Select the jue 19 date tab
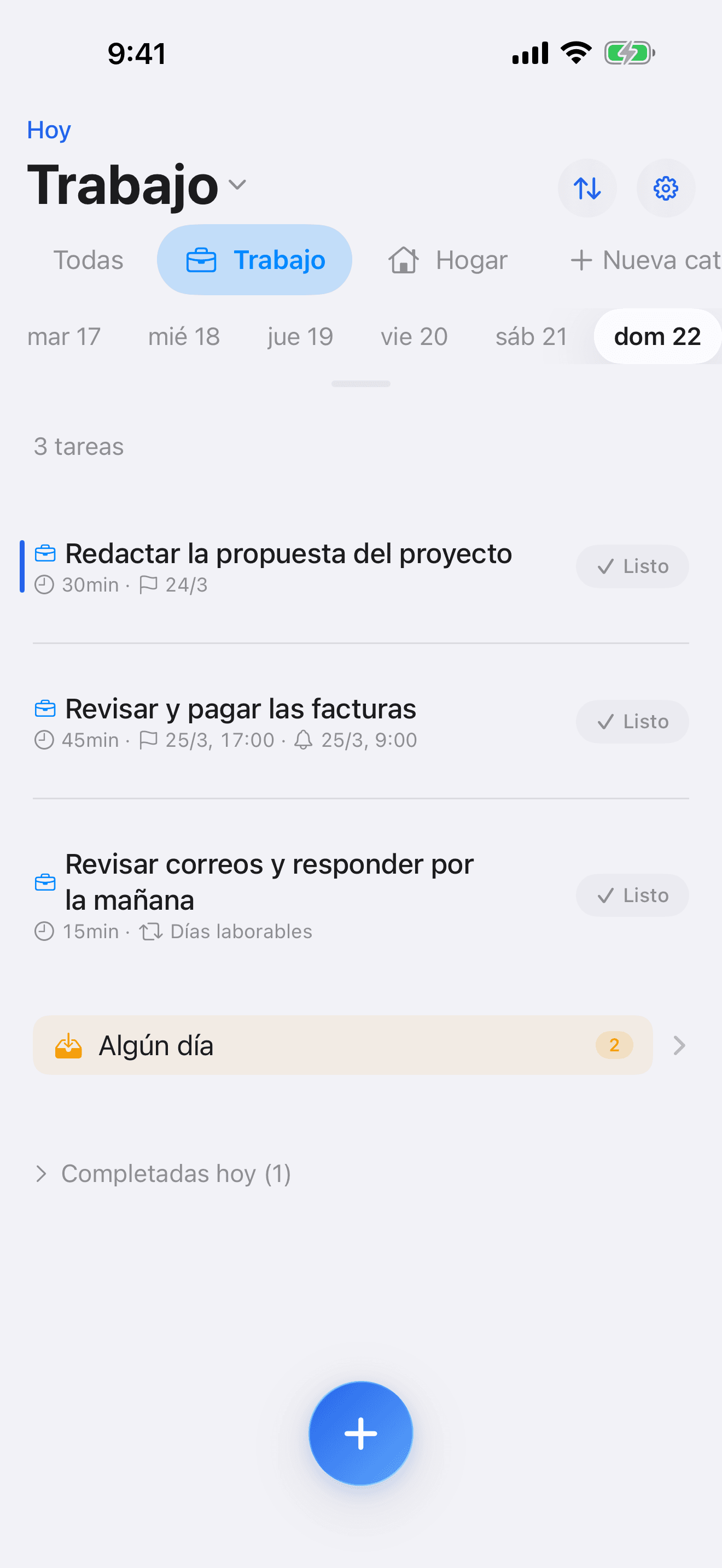Image resolution: width=722 pixels, height=1568 pixels. click(300, 336)
